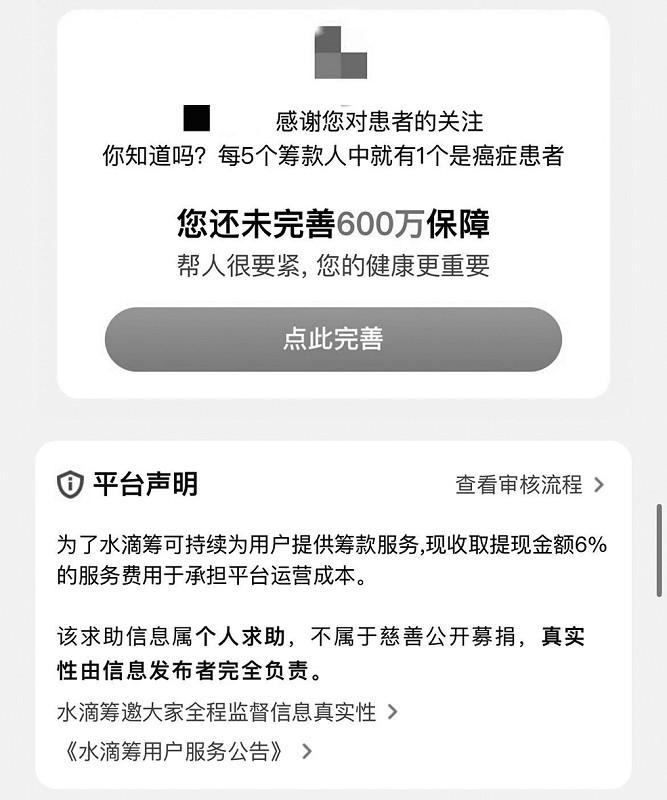Viewport: 667px width, 800px height.
Task: Open《水滴筹用户服务公告》
Action: coord(185,750)
